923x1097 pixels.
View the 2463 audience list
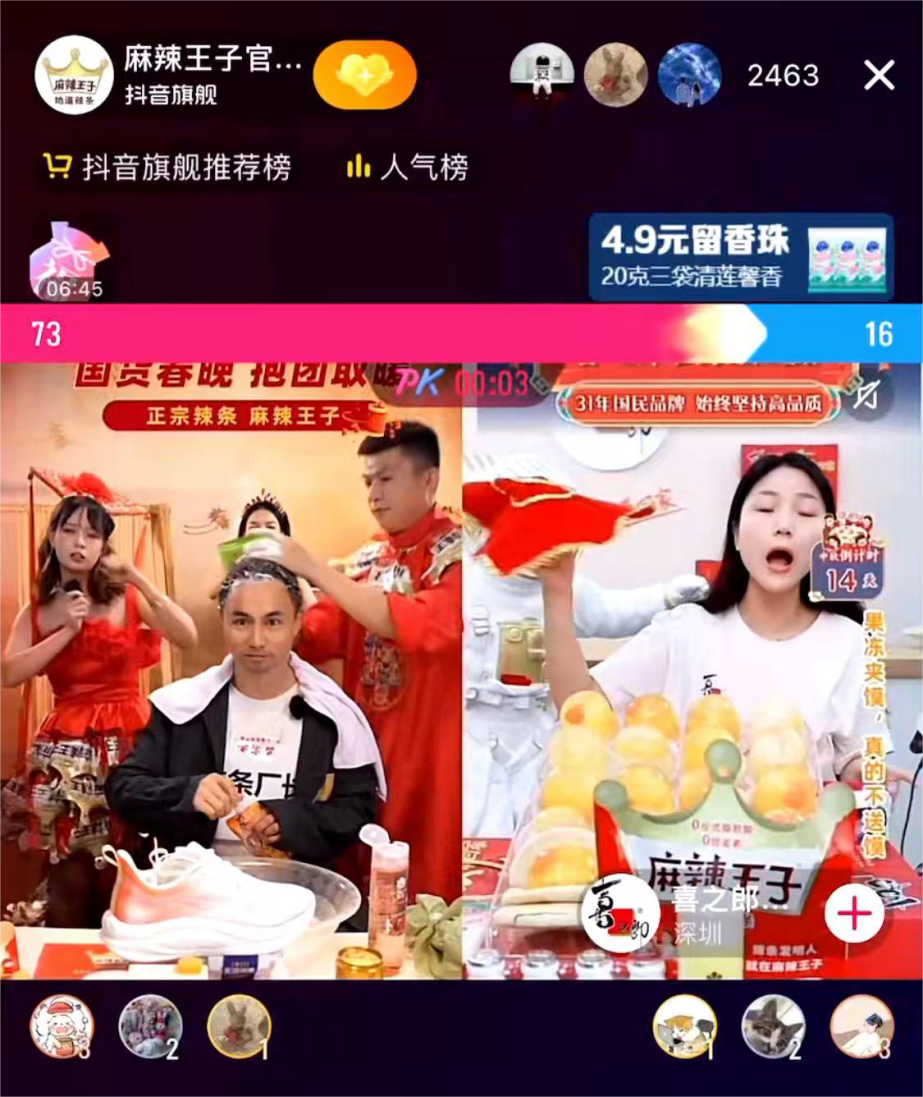782,76
